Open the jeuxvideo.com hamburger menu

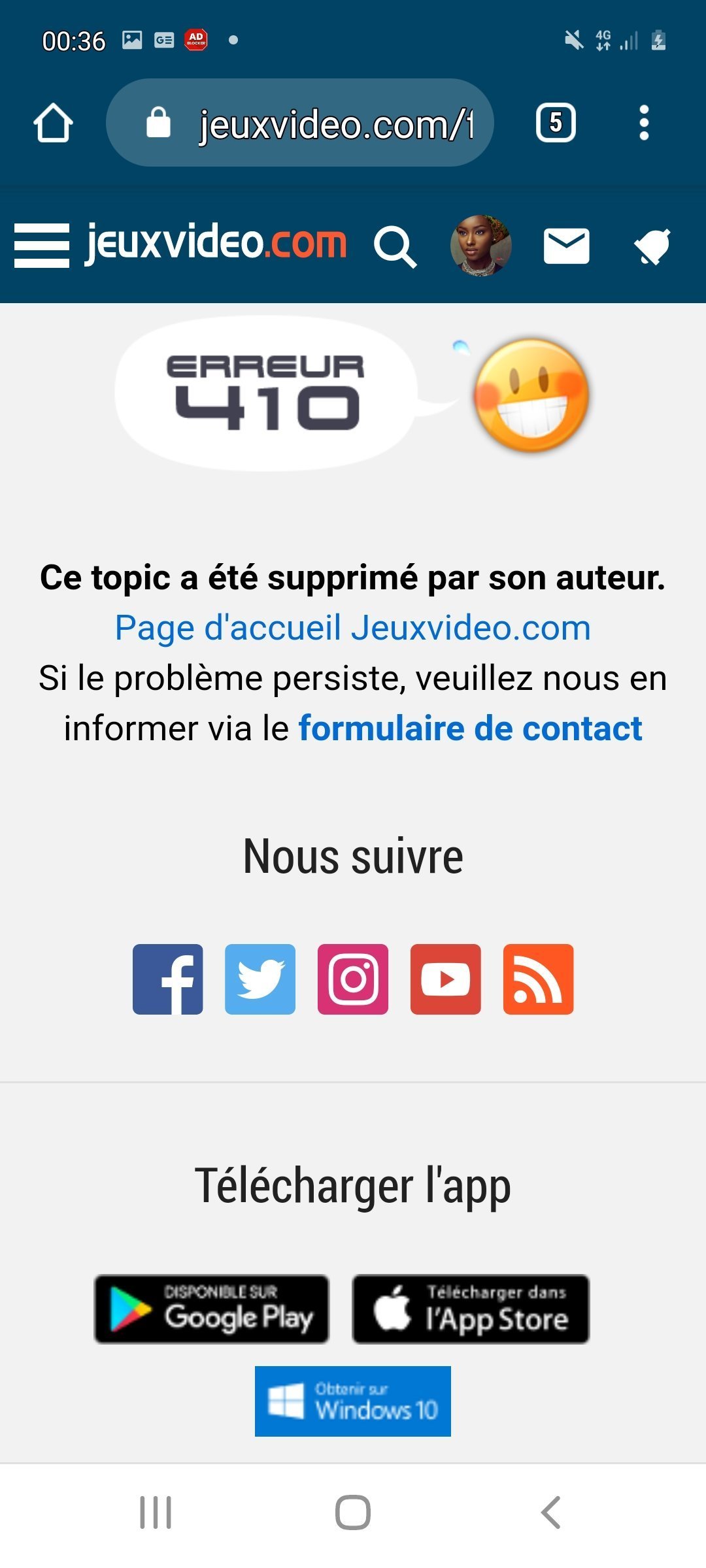[x=42, y=245]
